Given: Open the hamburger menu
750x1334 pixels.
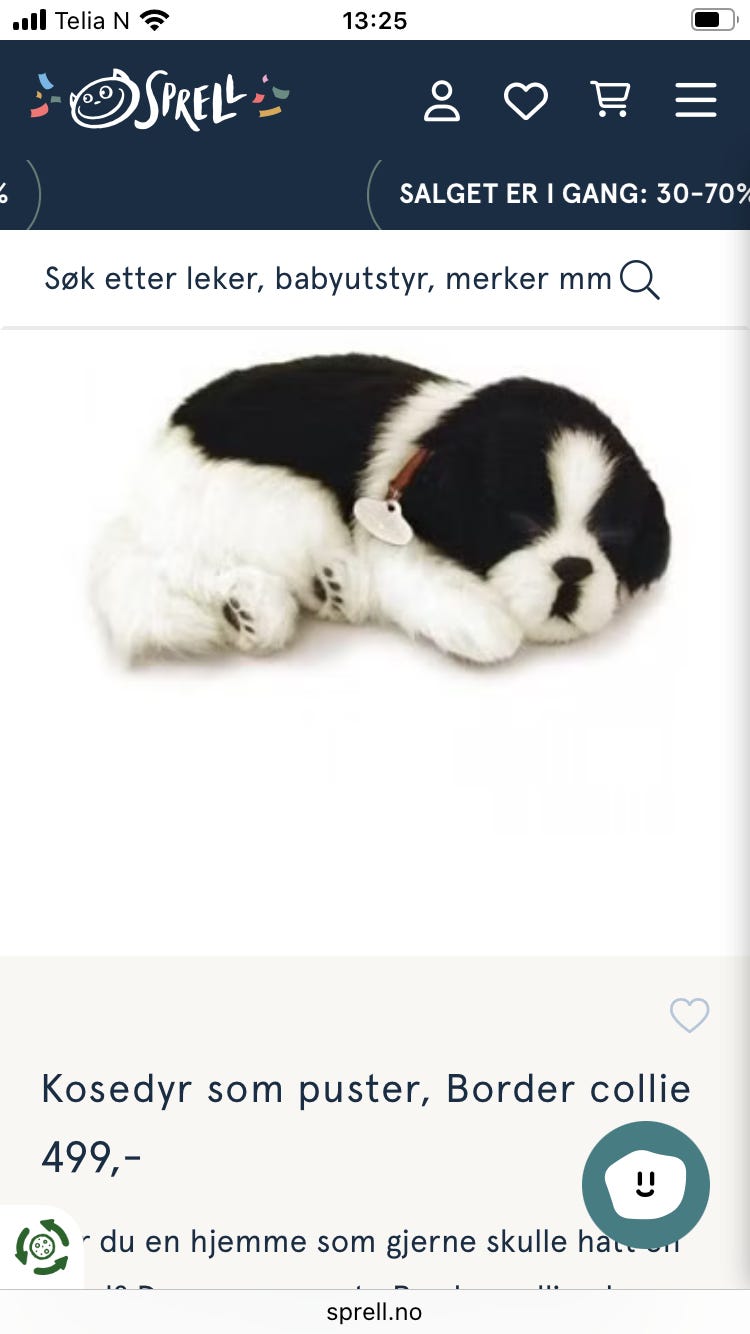Looking at the screenshot, I should tap(696, 100).
